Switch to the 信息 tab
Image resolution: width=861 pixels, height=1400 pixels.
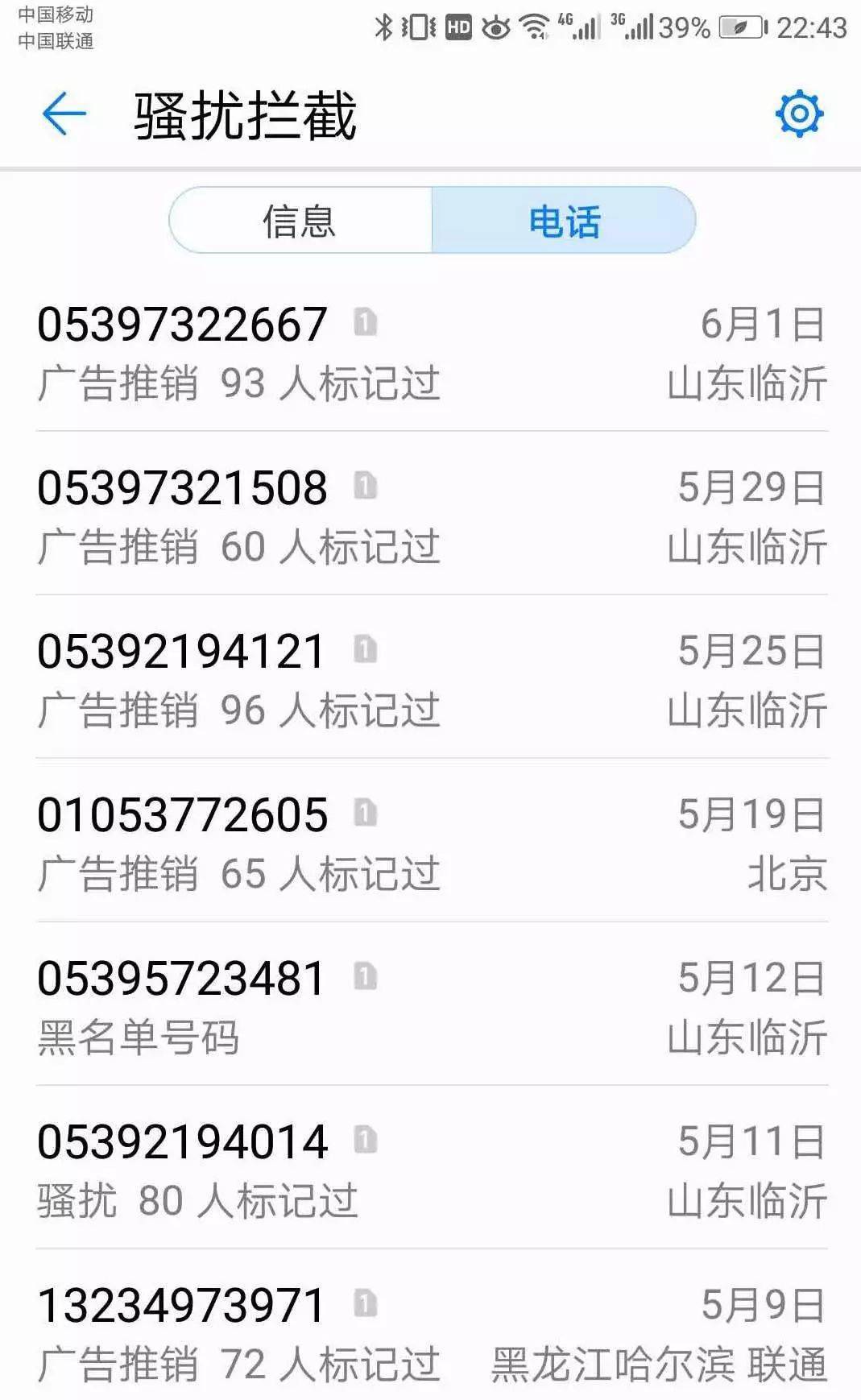(x=300, y=221)
